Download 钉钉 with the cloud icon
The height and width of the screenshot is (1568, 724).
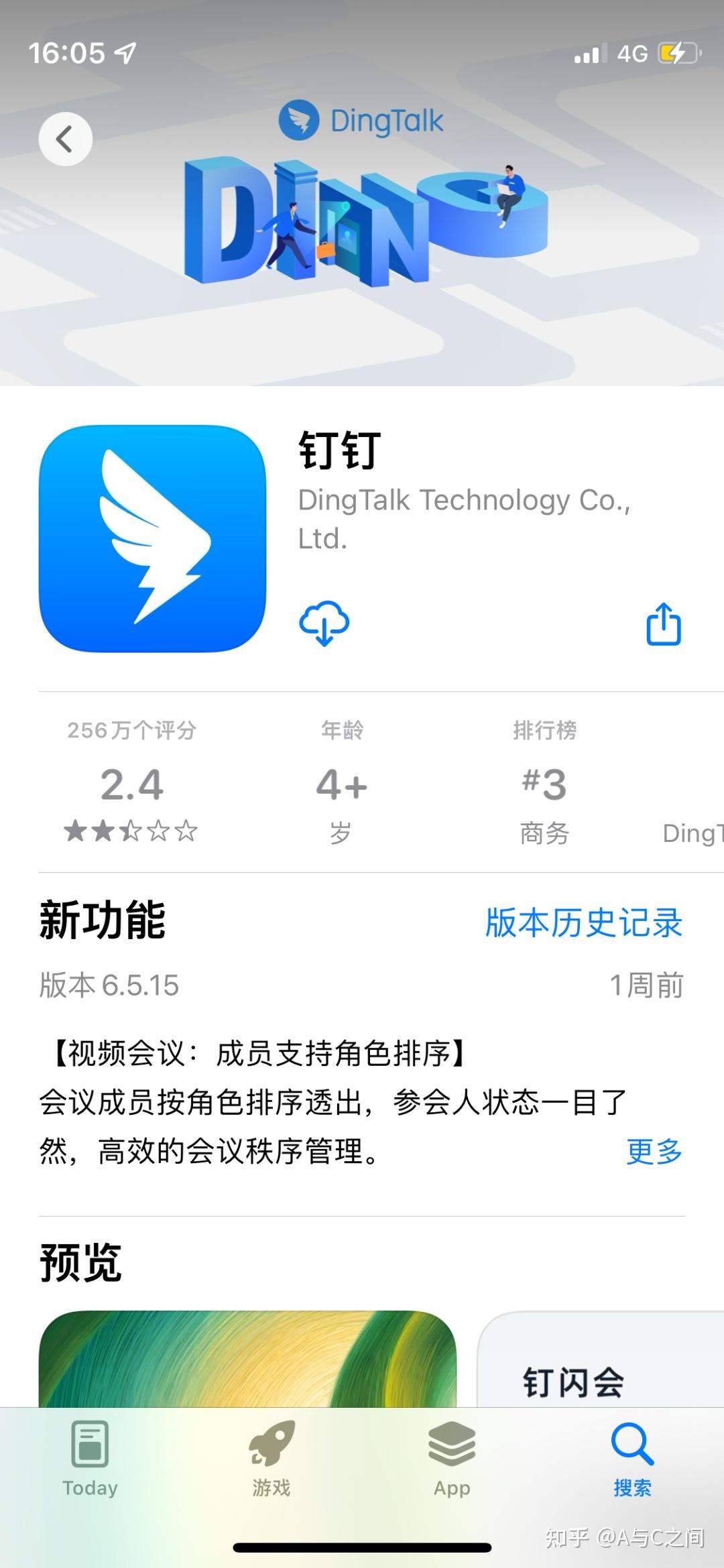324,623
